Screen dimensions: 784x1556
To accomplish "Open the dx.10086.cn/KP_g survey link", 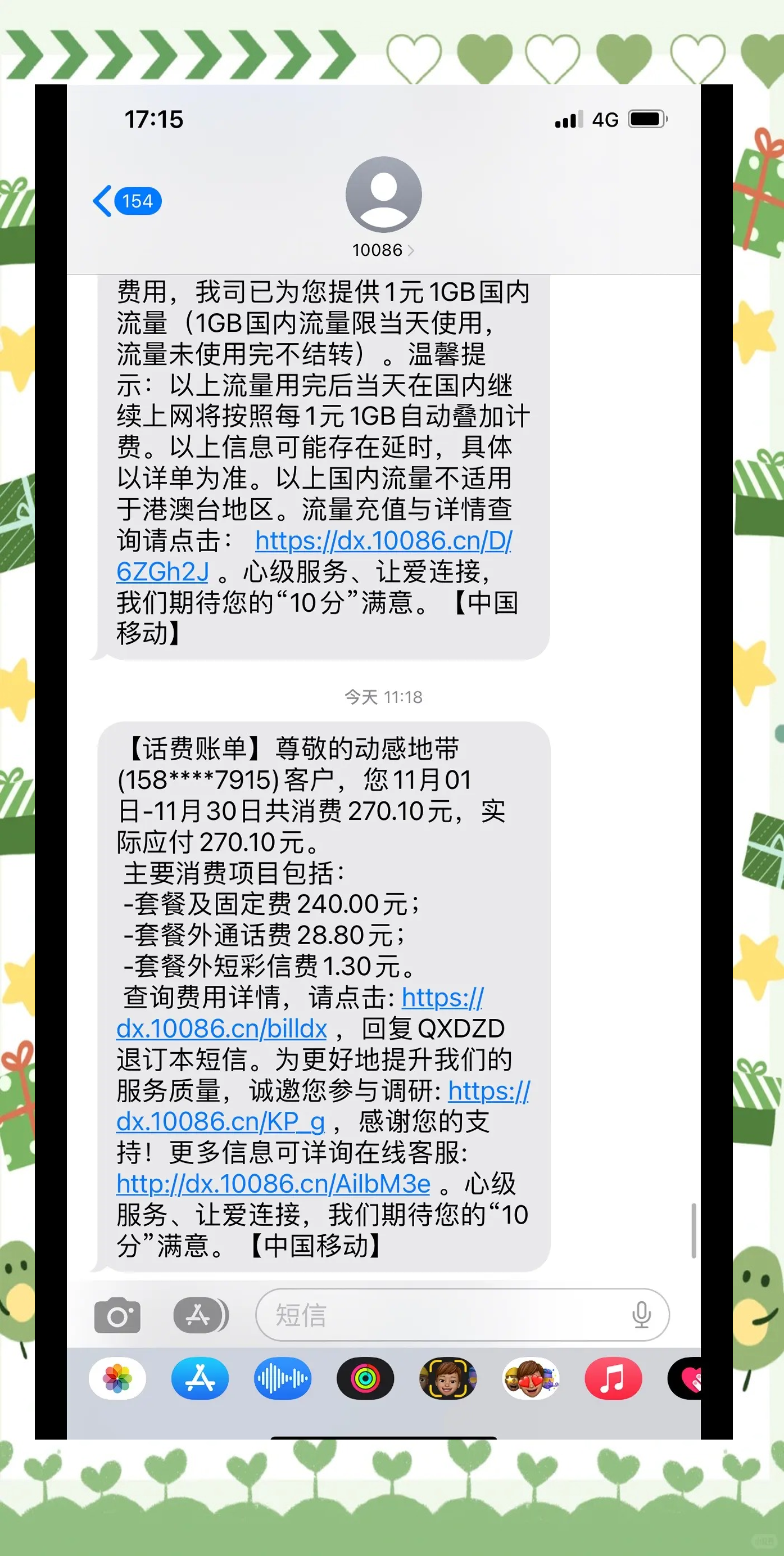I will pos(323,1106).
